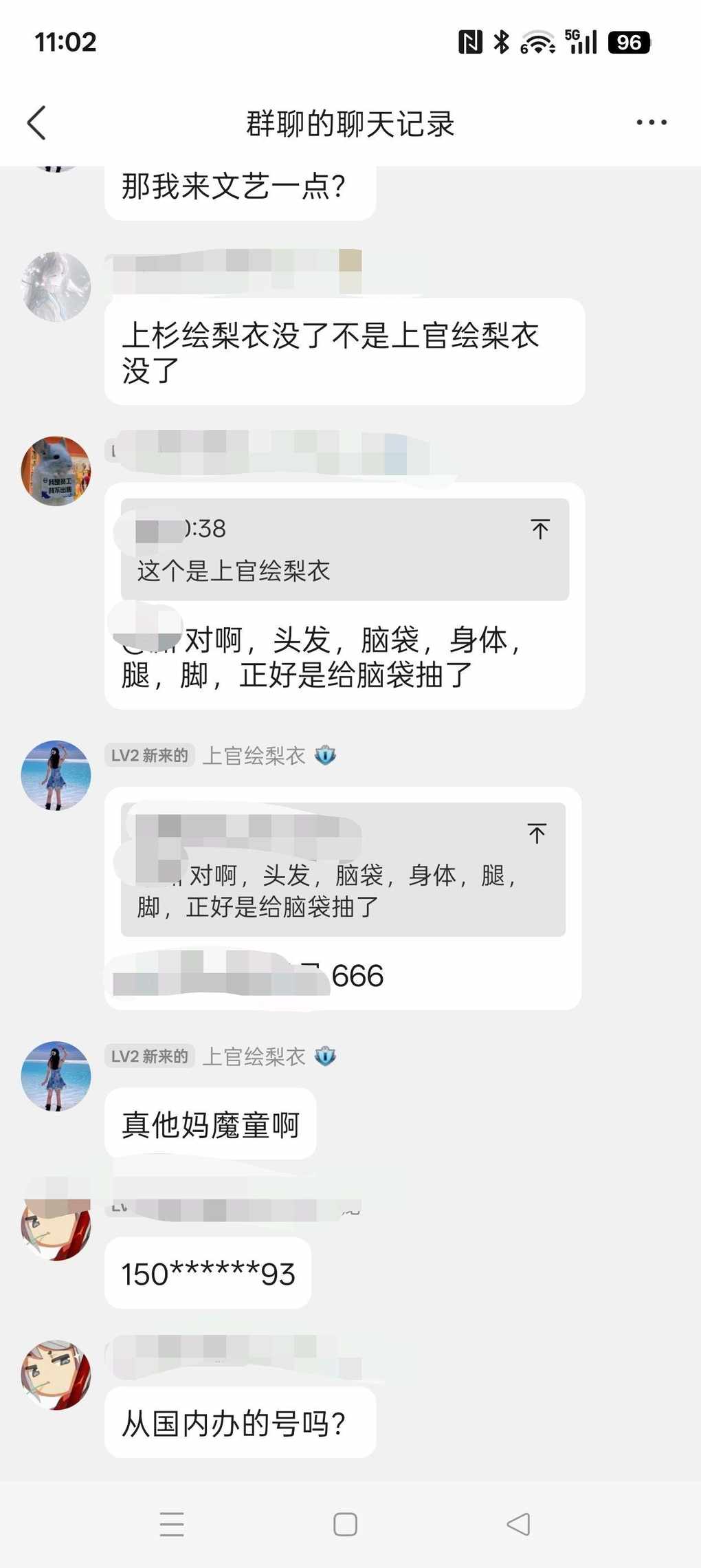Open the rabbit avatar profile
The image size is (701, 1568).
tap(56, 471)
